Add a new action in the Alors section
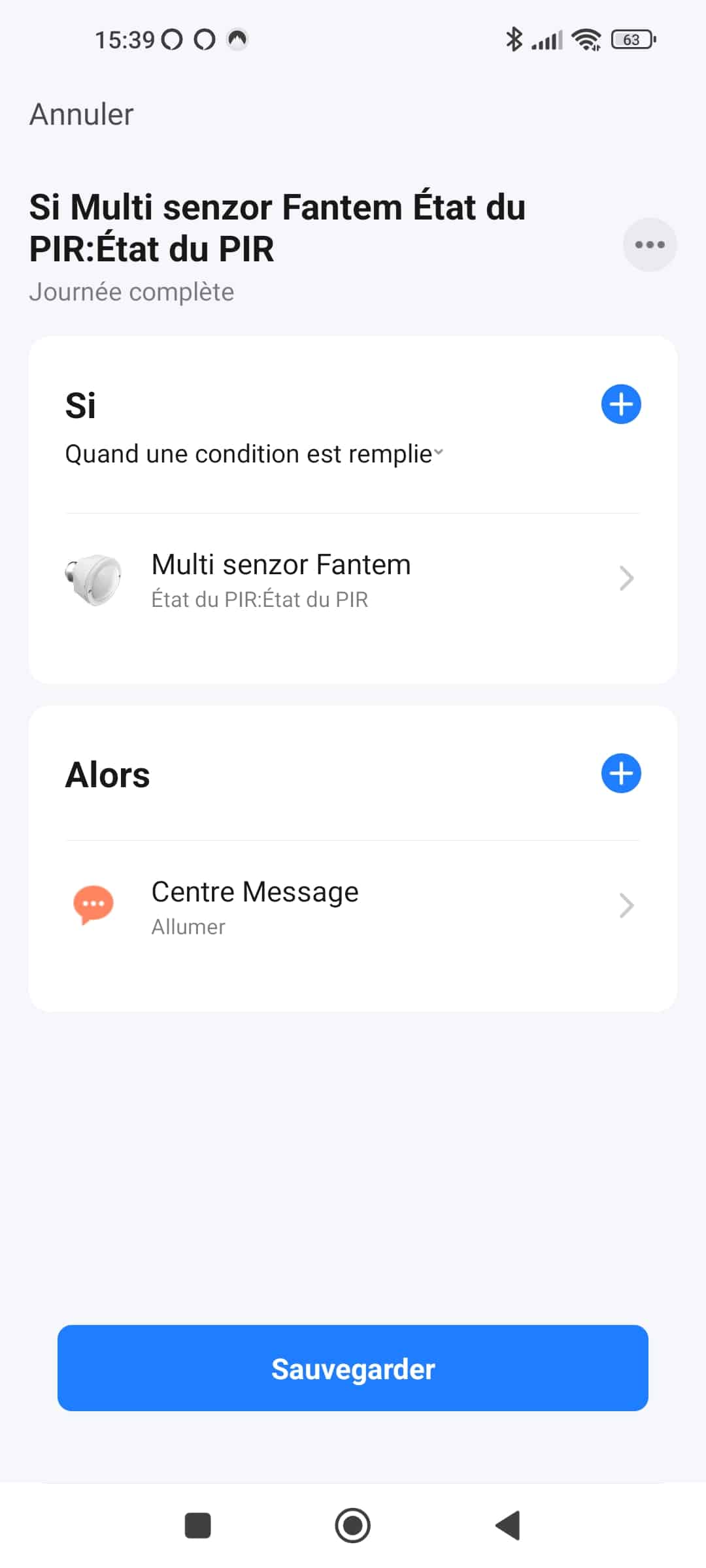This screenshot has width=706, height=1568. click(x=620, y=774)
